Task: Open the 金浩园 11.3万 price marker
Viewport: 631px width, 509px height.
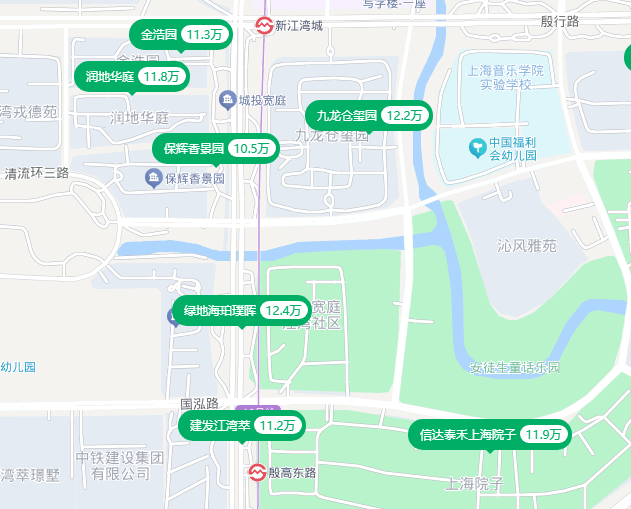Action: pos(182,35)
